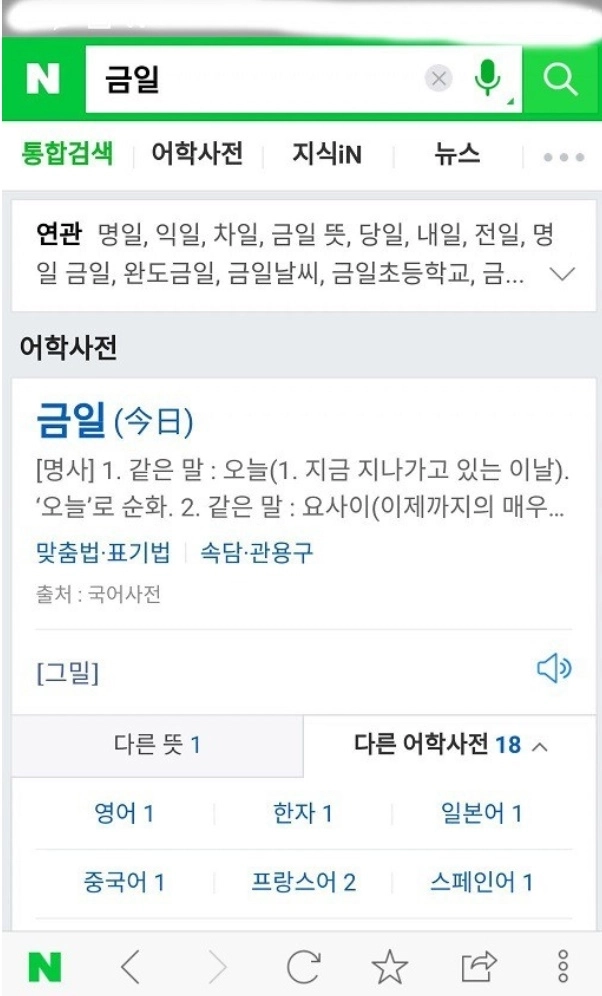Start voice search with the microphone

pyautogui.click(x=487, y=79)
